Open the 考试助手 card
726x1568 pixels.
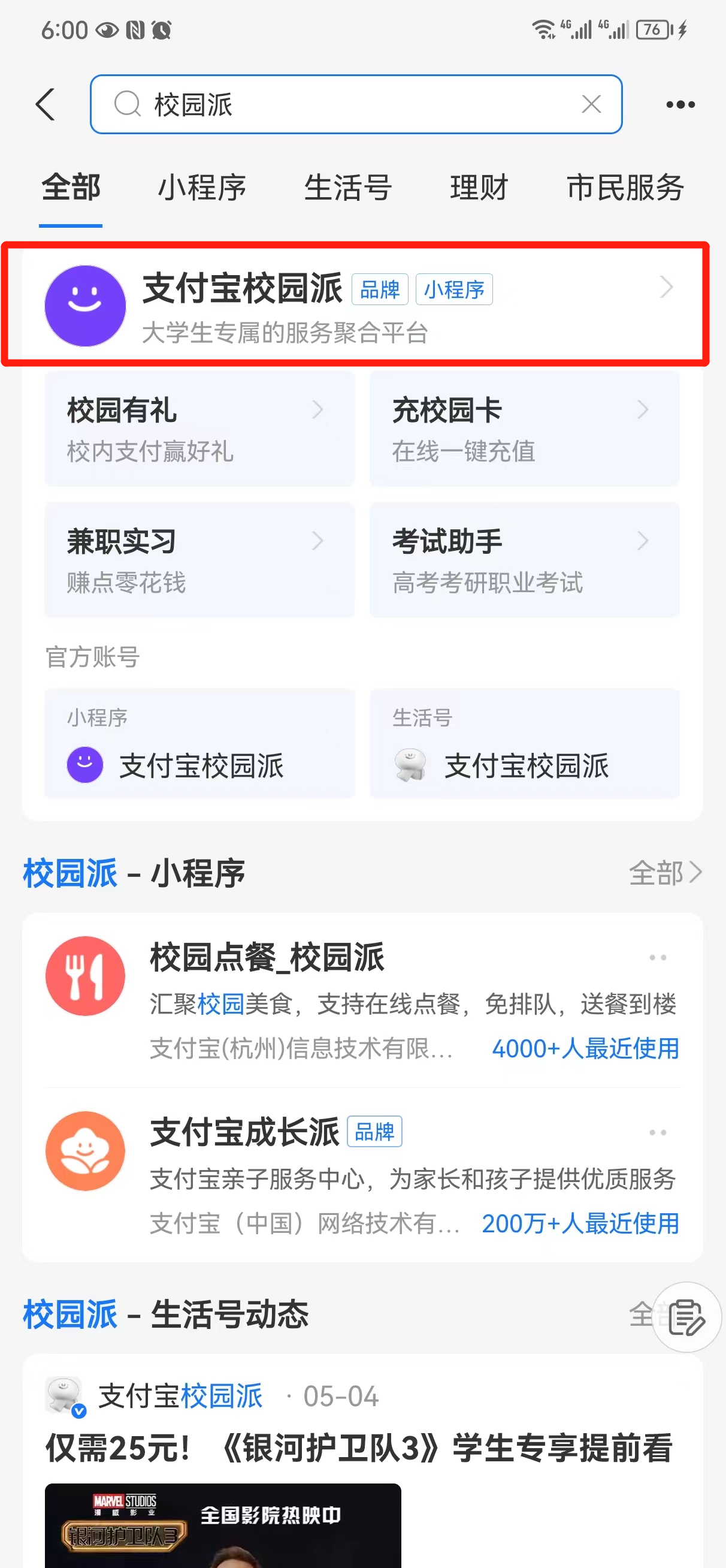(524, 559)
